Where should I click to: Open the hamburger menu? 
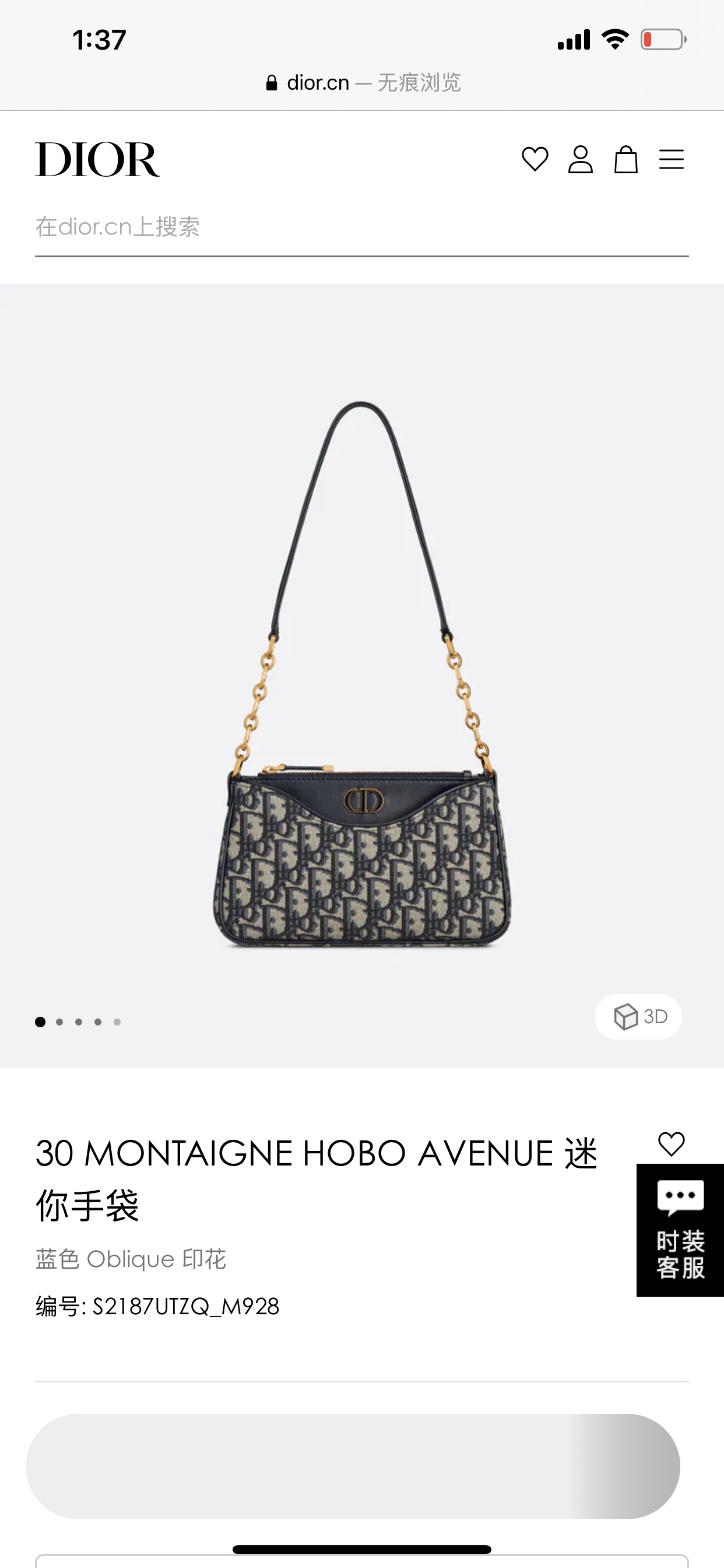click(x=671, y=159)
